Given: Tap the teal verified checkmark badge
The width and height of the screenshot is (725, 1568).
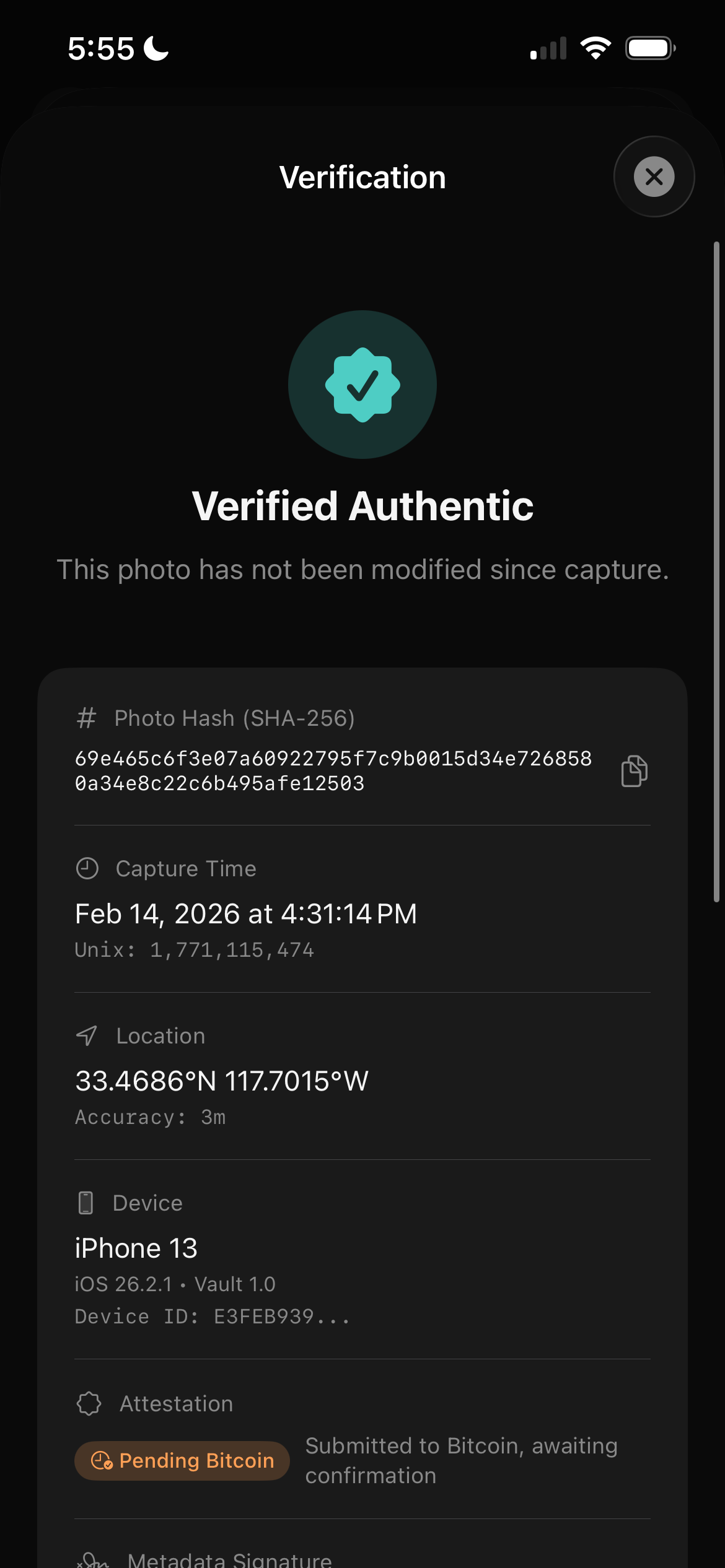Looking at the screenshot, I should pyautogui.click(x=362, y=384).
